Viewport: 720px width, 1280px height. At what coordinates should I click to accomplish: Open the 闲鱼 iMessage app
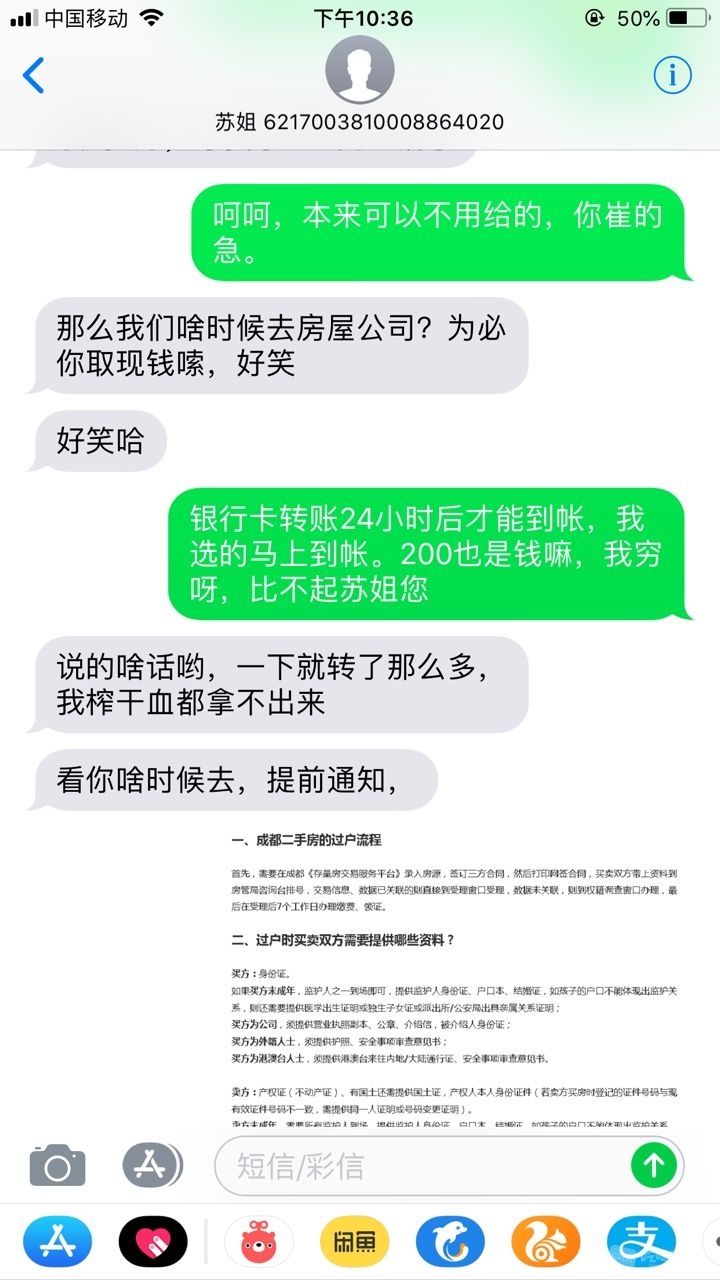(x=354, y=1242)
